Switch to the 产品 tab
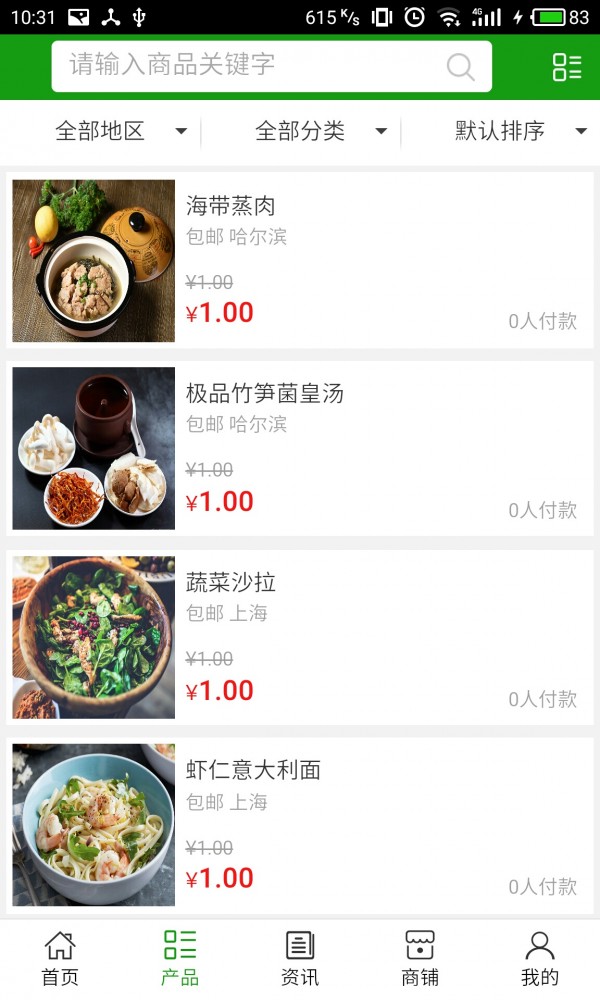Image resolution: width=600 pixels, height=1000 pixels. pyautogui.click(x=180, y=958)
